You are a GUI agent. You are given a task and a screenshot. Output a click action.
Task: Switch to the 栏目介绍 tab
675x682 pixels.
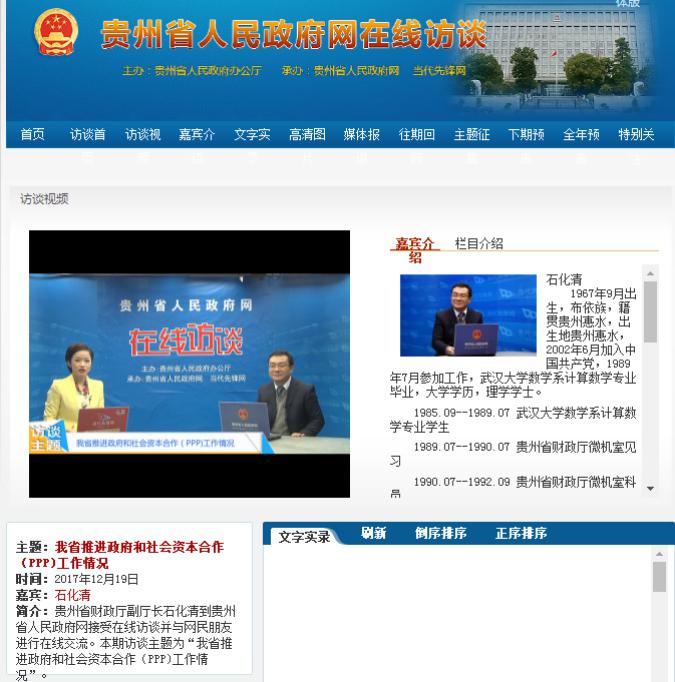click(x=479, y=243)
